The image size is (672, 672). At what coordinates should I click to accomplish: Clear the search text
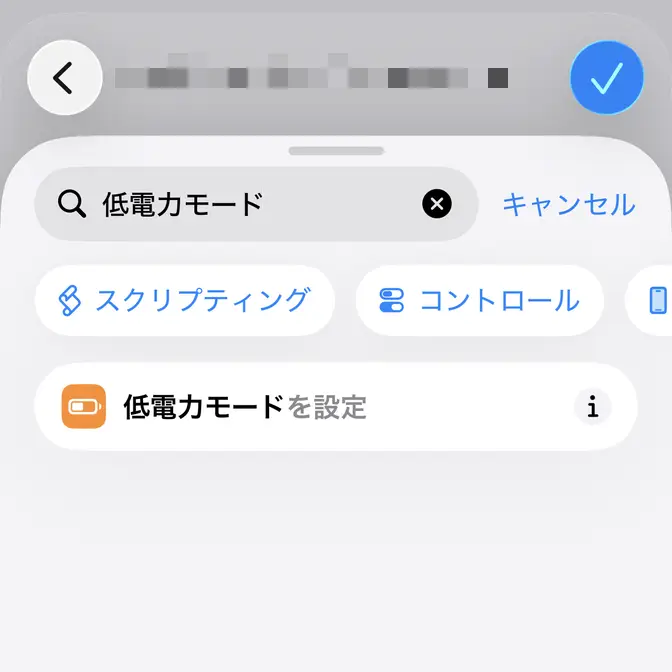point(436,205)
